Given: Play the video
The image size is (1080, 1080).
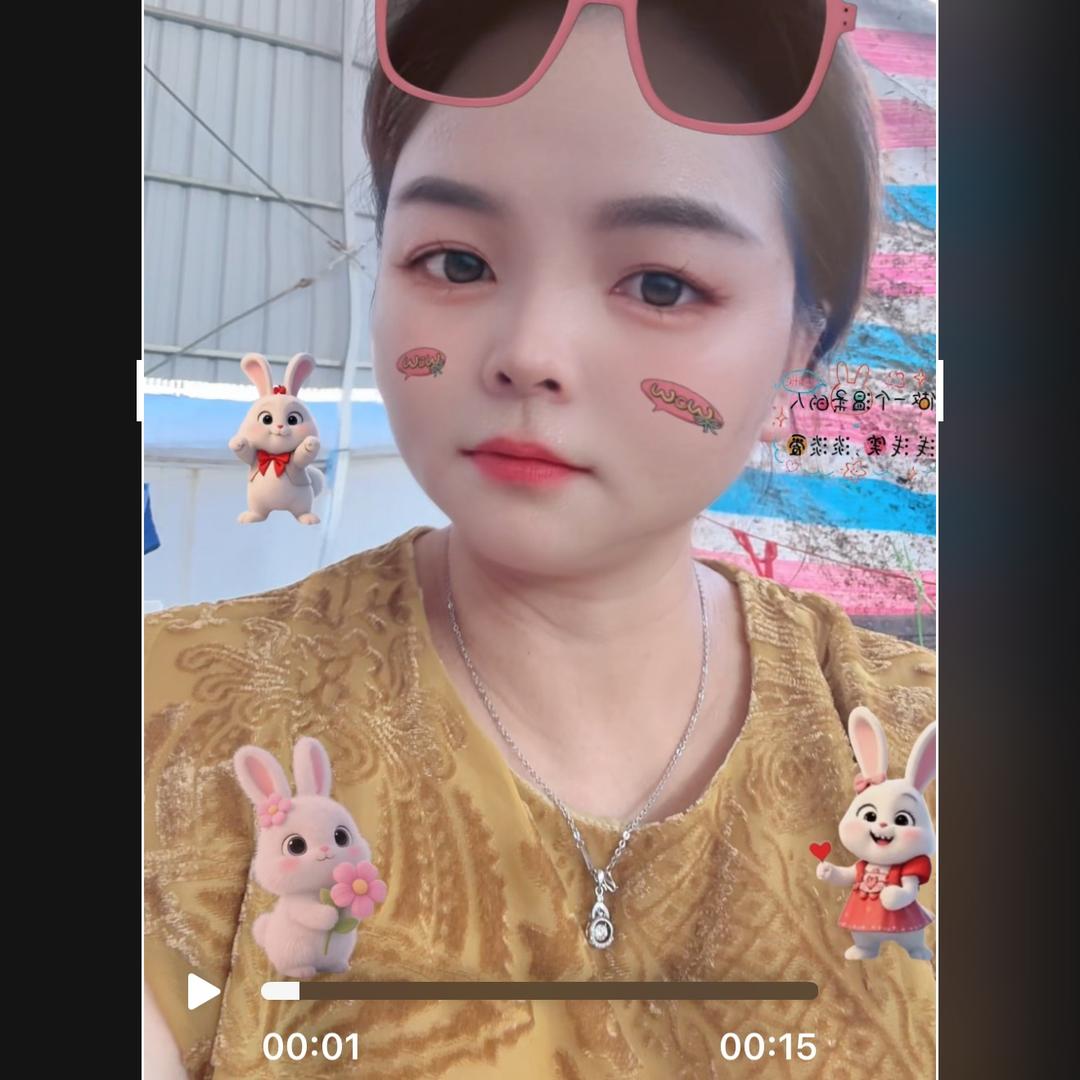Looking at the screenshot, I should click(203, 991).
